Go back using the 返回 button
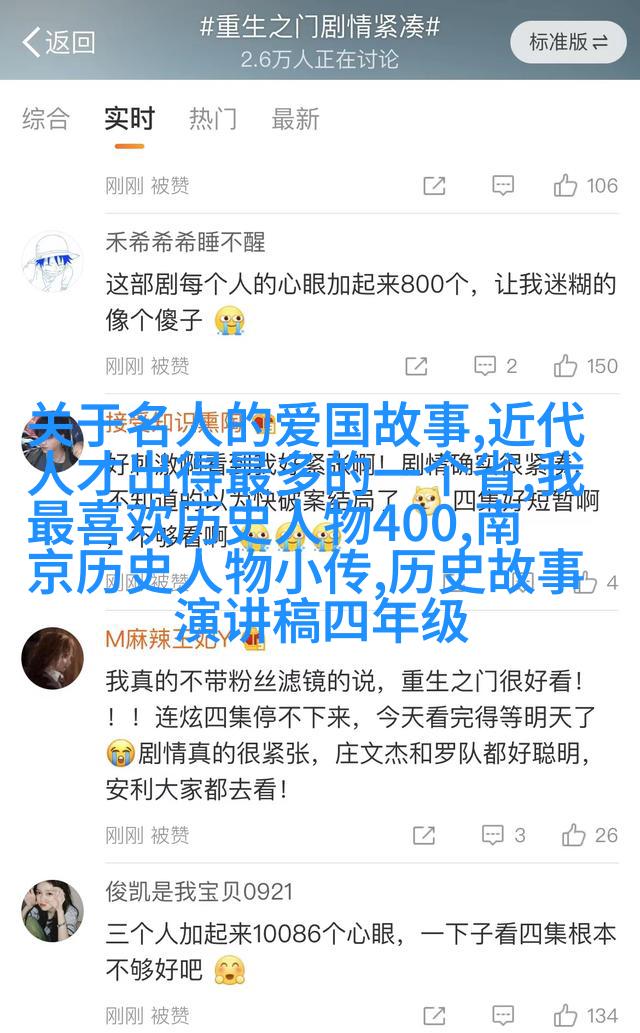640x1033 pixels. click(x=58, y=42)
